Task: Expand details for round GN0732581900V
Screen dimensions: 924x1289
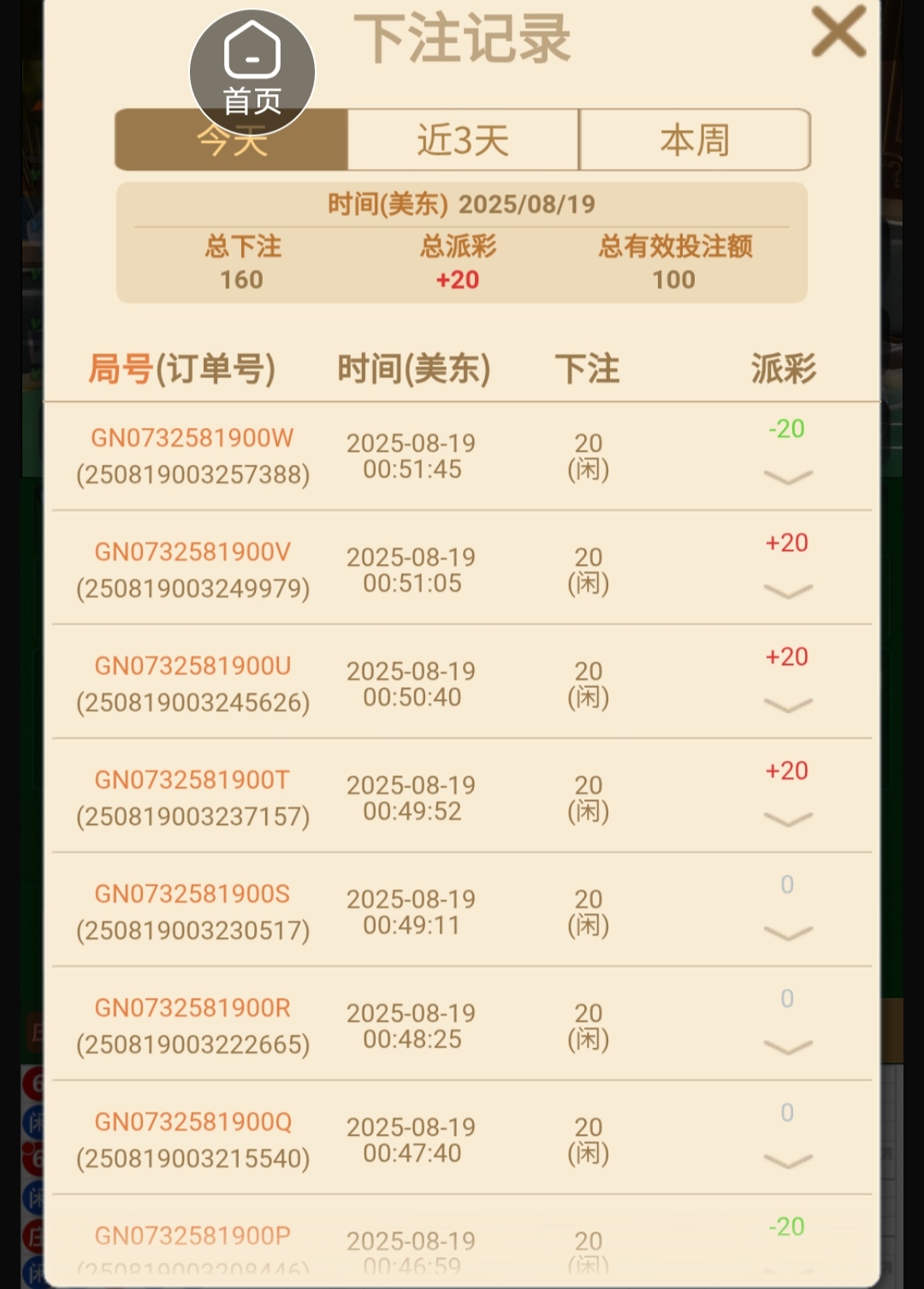Action: (787, 591)
